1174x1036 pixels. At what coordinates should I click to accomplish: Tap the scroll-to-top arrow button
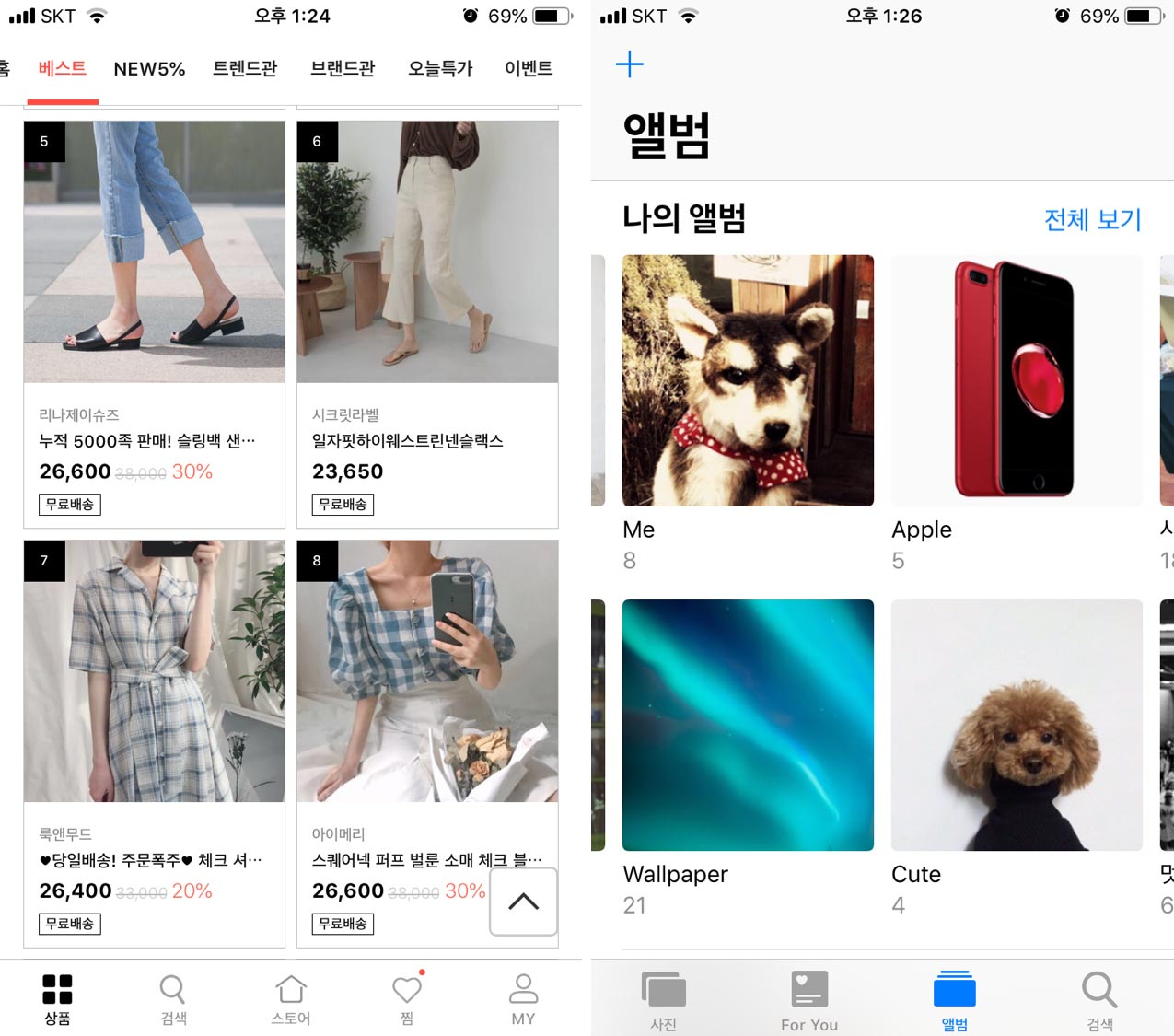[523, 902]
